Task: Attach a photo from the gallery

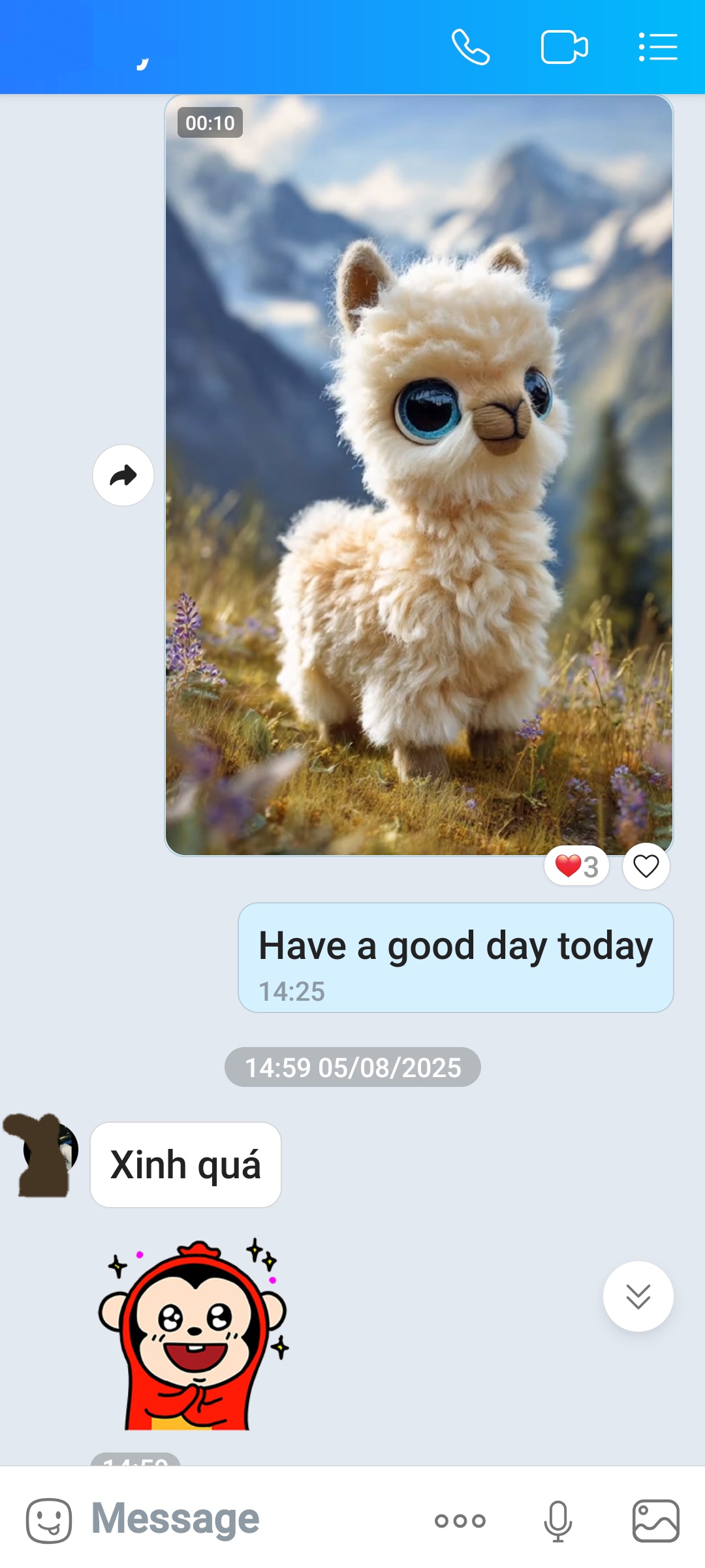Action: (x=655, y=1520)
